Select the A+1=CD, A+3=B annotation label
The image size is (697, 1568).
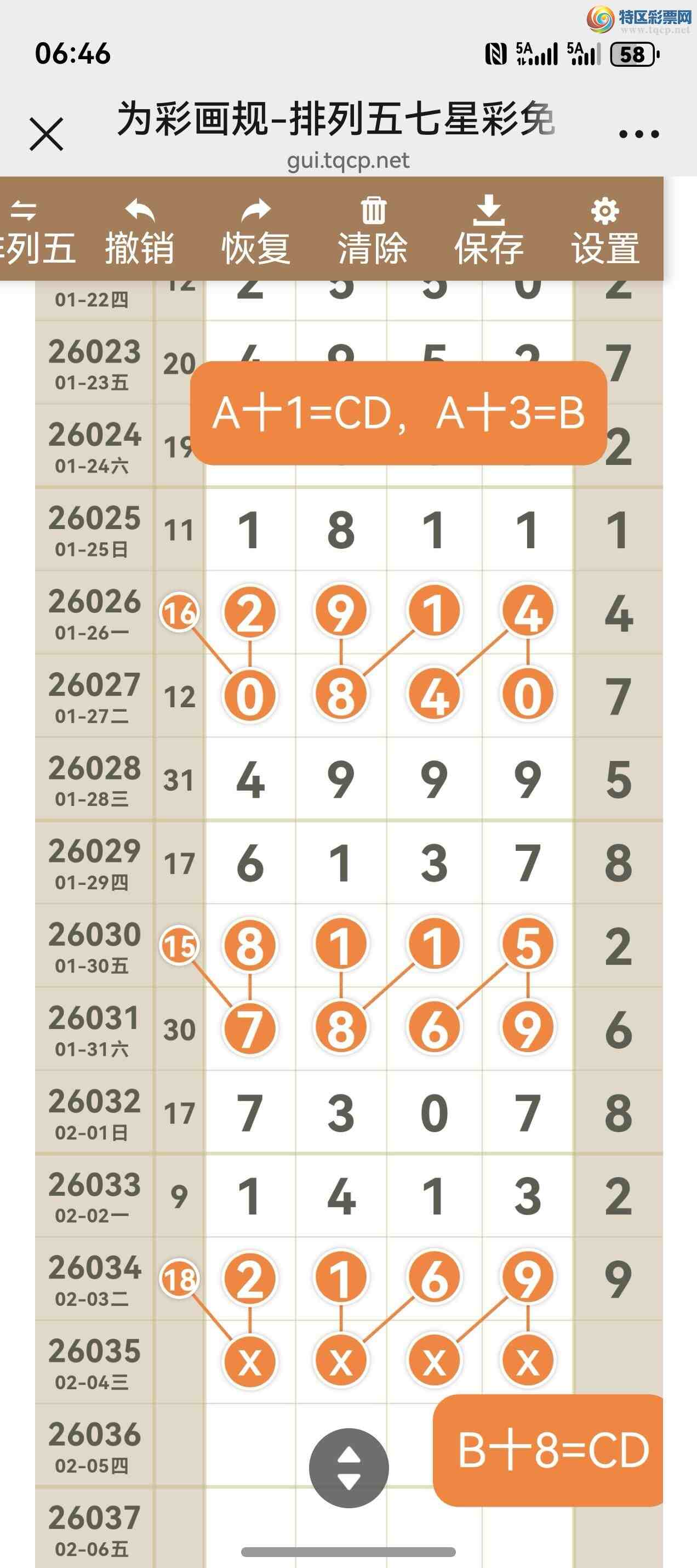(398, 413)
